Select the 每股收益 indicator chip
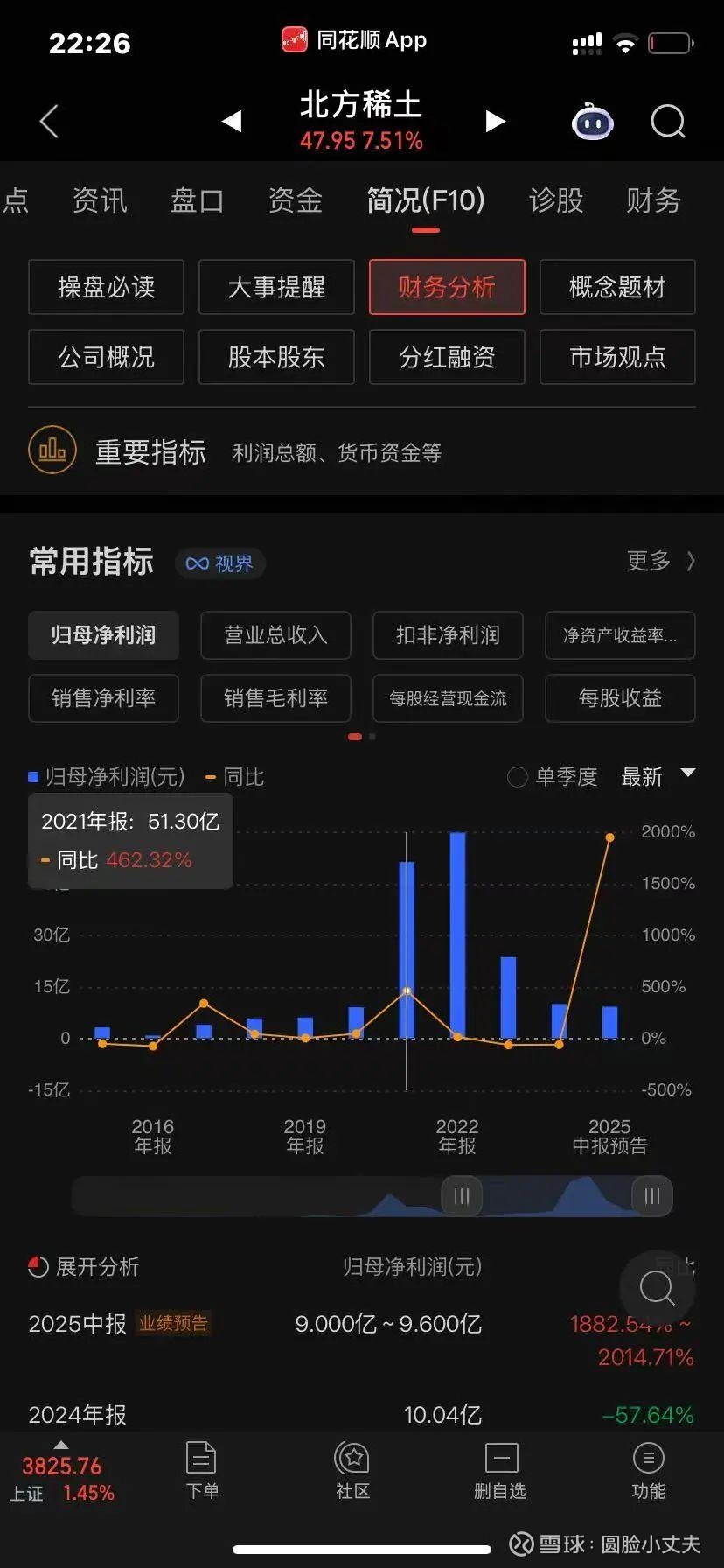724x1568 pixels. [x=620, y=698]
